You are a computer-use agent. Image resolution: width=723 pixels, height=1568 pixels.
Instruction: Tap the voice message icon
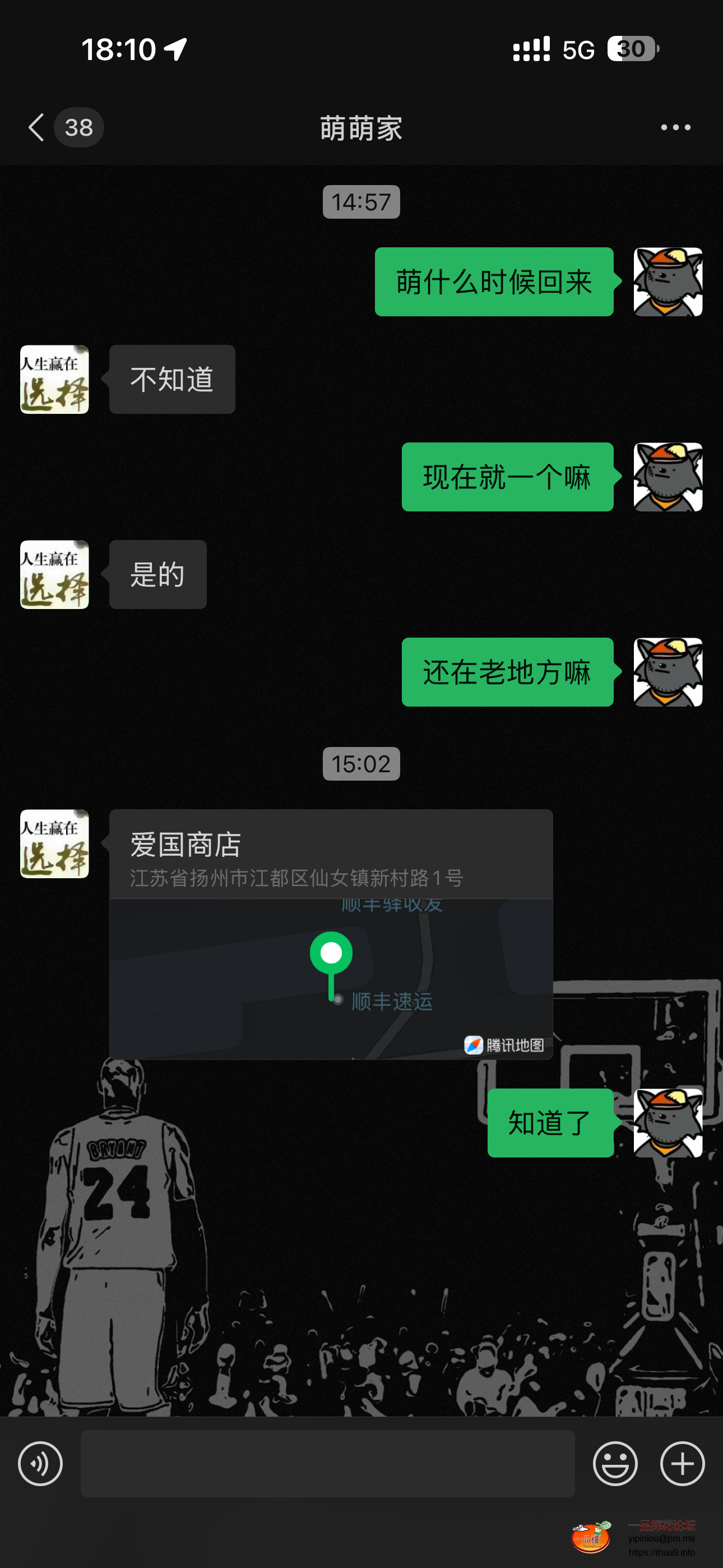coord(40,1463)
